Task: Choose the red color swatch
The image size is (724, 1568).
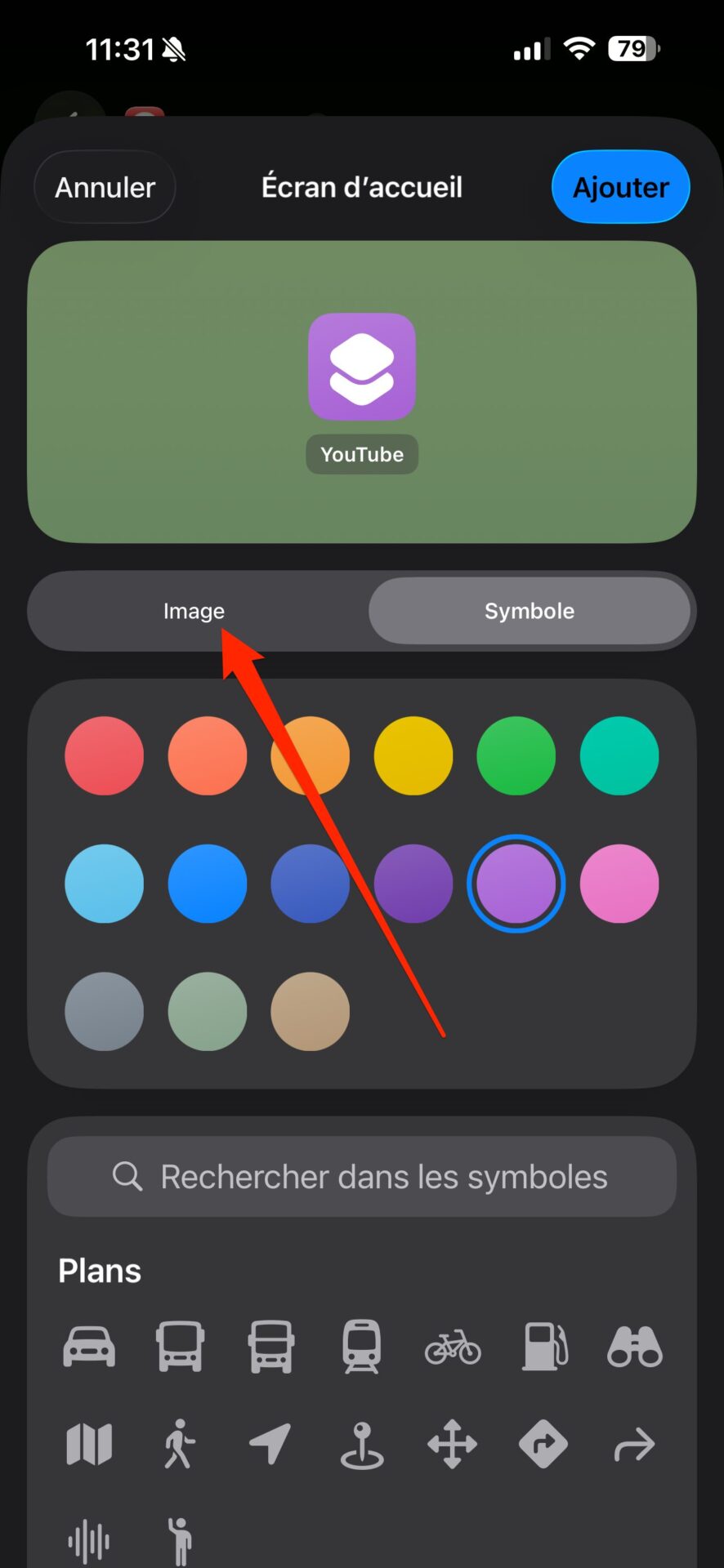Action: click(x=105, y=755)
